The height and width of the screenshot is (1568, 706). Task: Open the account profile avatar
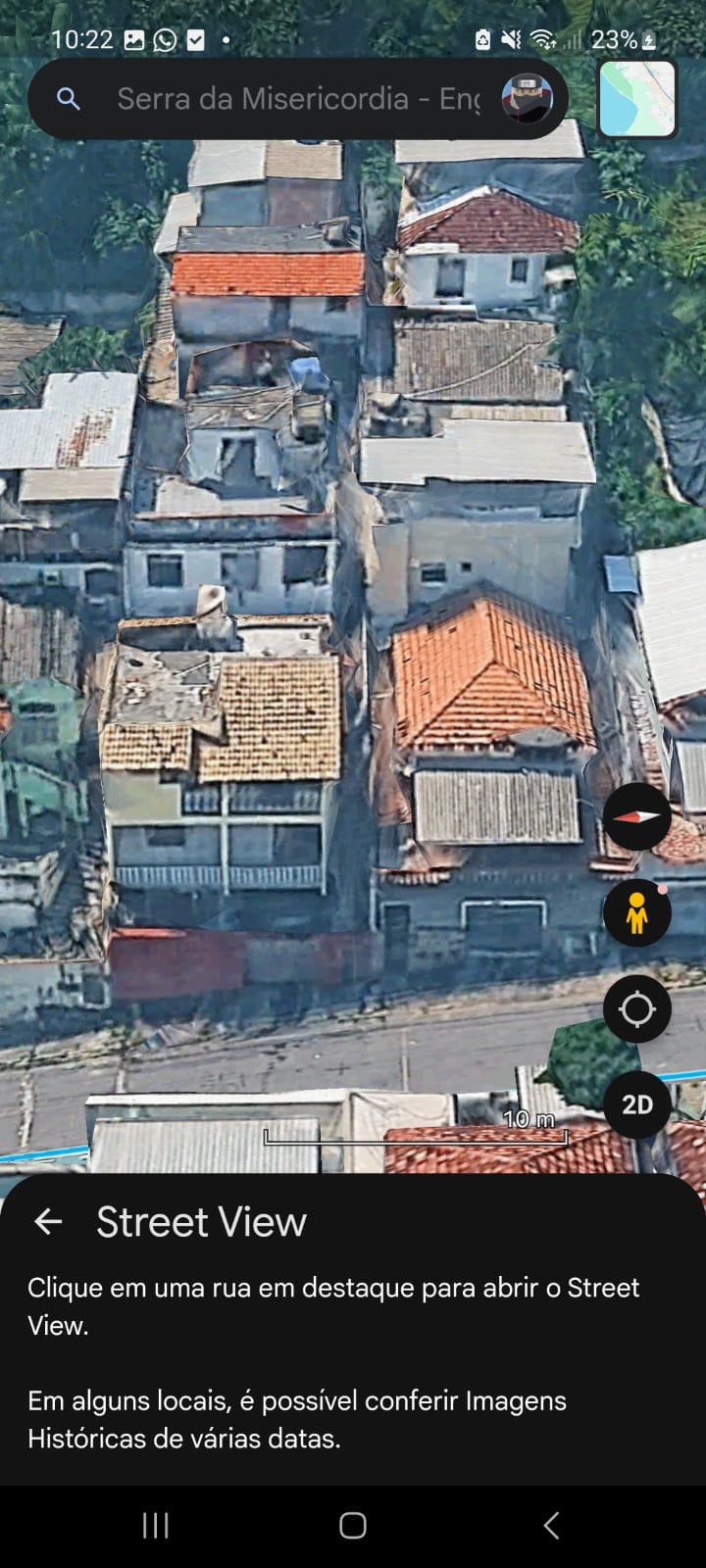tap(527, 99)
